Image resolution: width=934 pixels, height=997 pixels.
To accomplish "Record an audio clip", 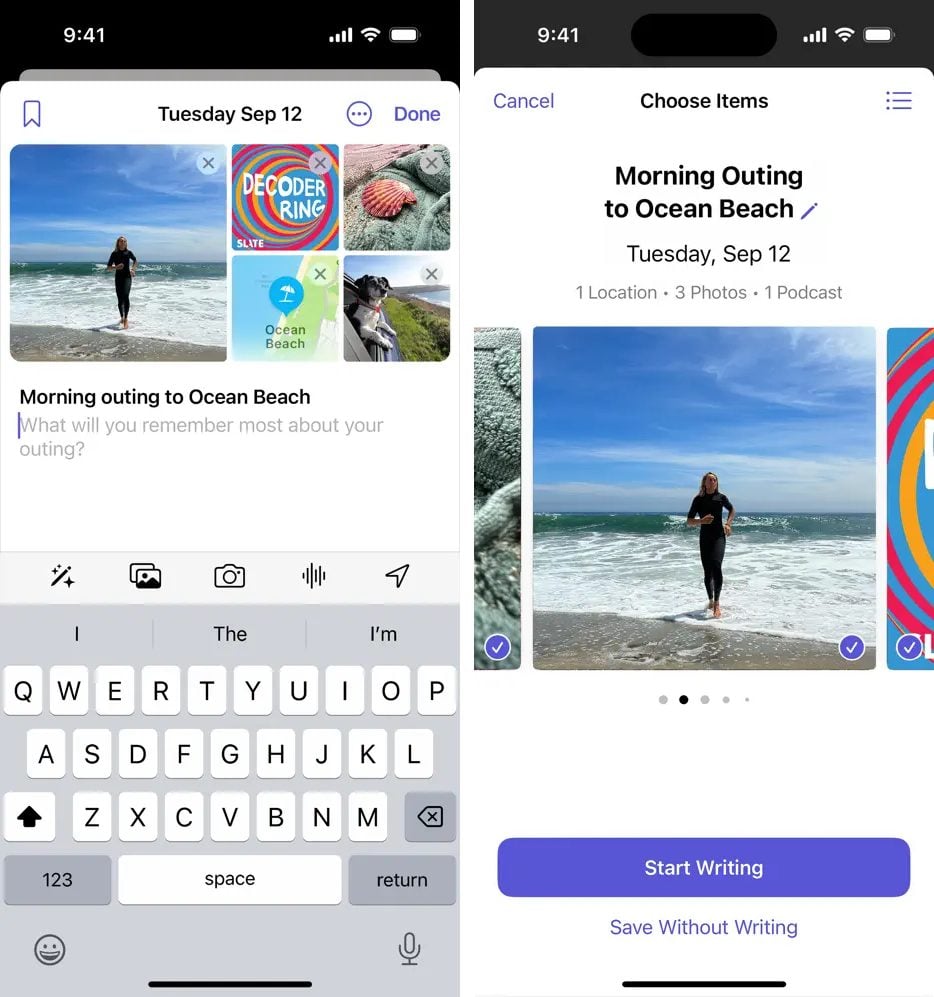I will (314, 576).
